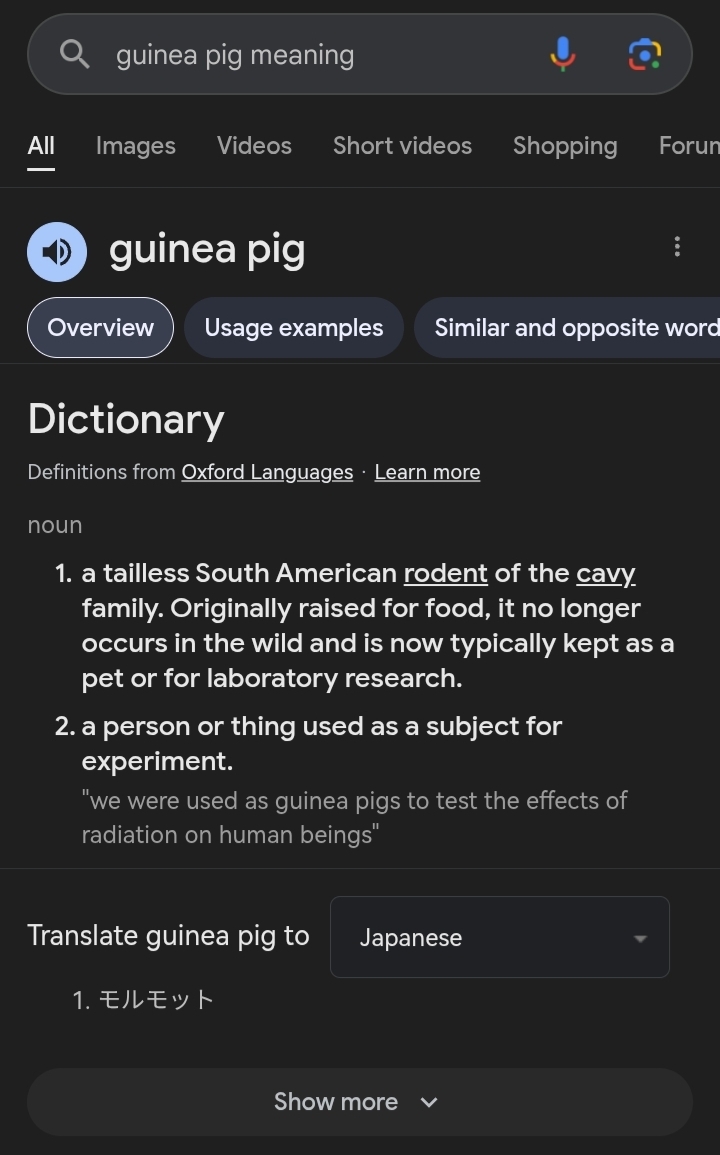Select the Overview chip
The width and height of the screenshot is (720, 1155).
point(100,328)
